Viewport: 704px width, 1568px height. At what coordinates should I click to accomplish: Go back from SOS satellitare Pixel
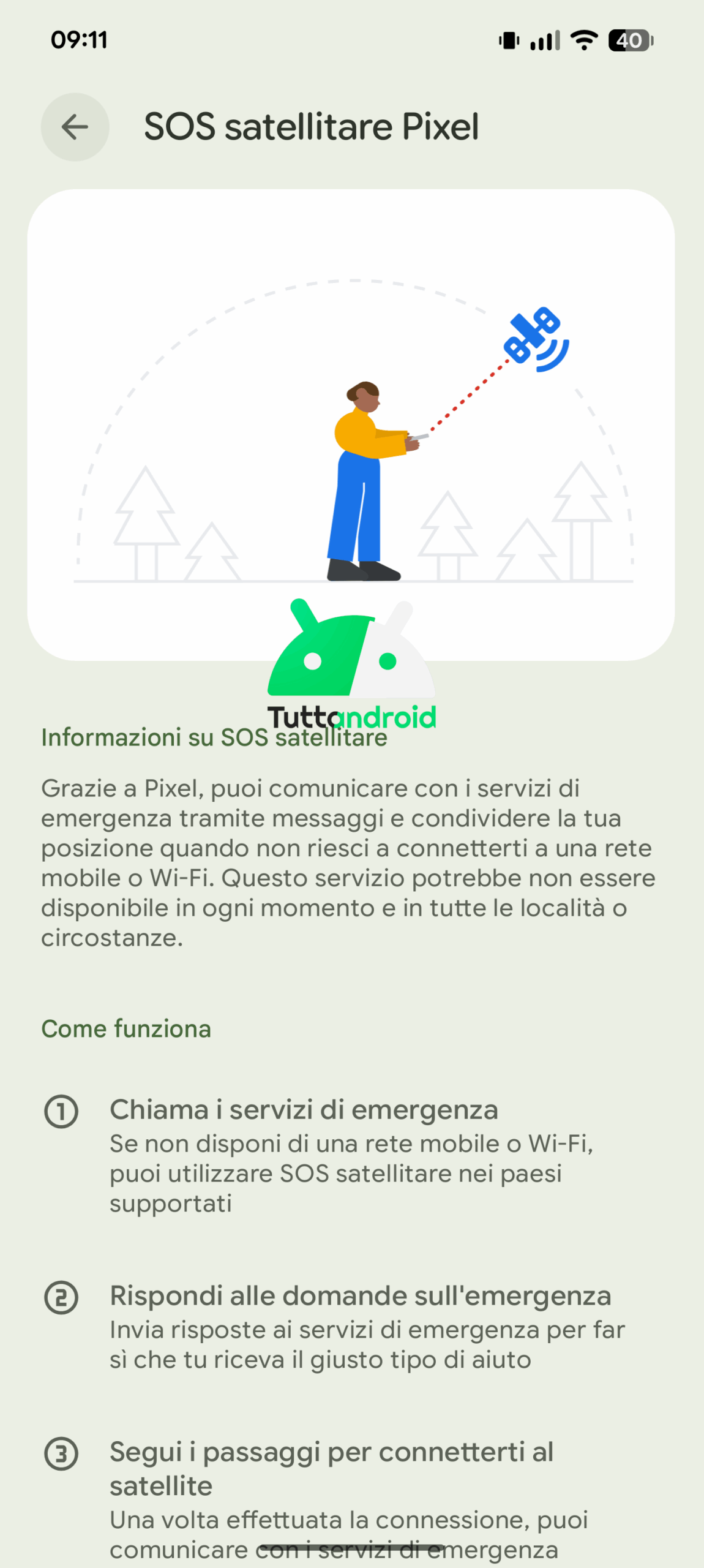pyautogui.click(x=75, y=127)
